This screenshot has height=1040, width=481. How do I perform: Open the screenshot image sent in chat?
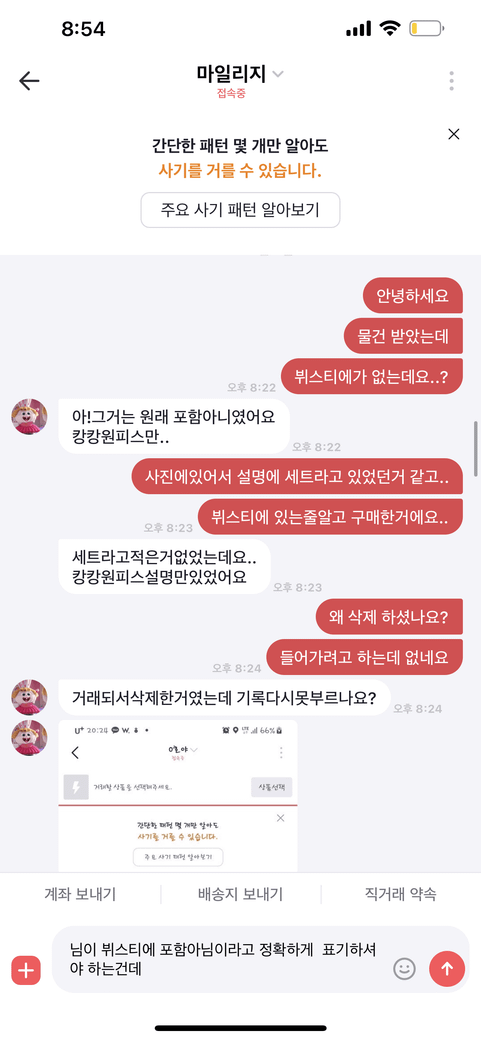178,795
